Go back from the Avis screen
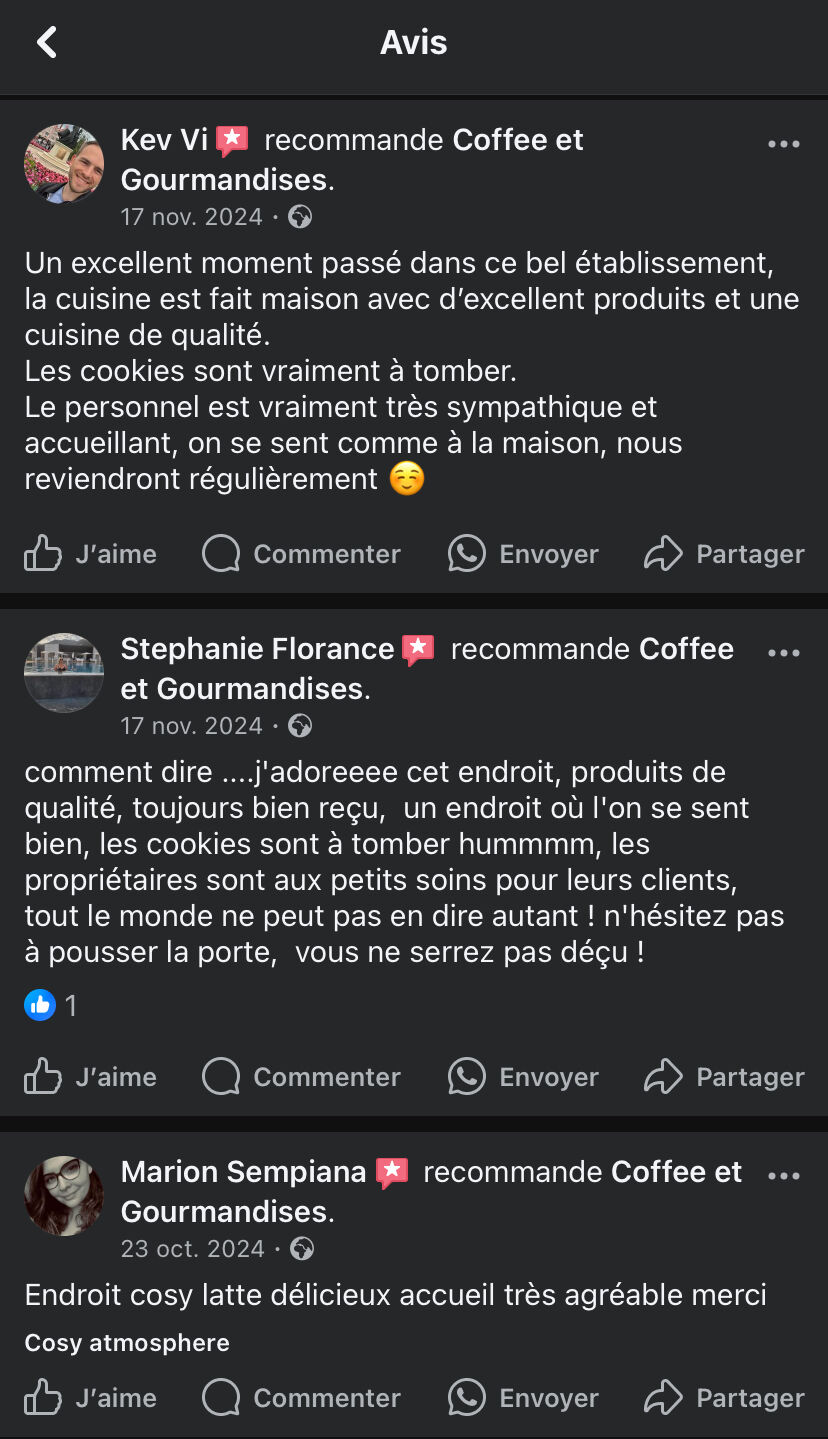The width and height of the screenshot is (828, 1439). tap(47, 42)
